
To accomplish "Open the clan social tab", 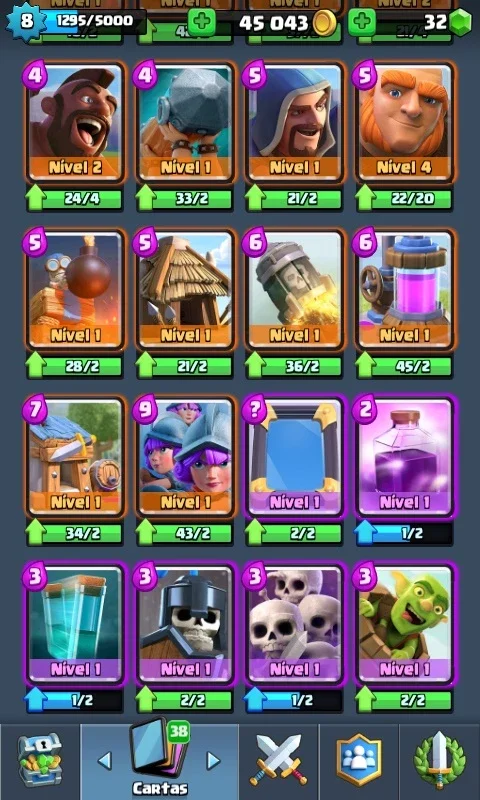I will pos(359,760).
